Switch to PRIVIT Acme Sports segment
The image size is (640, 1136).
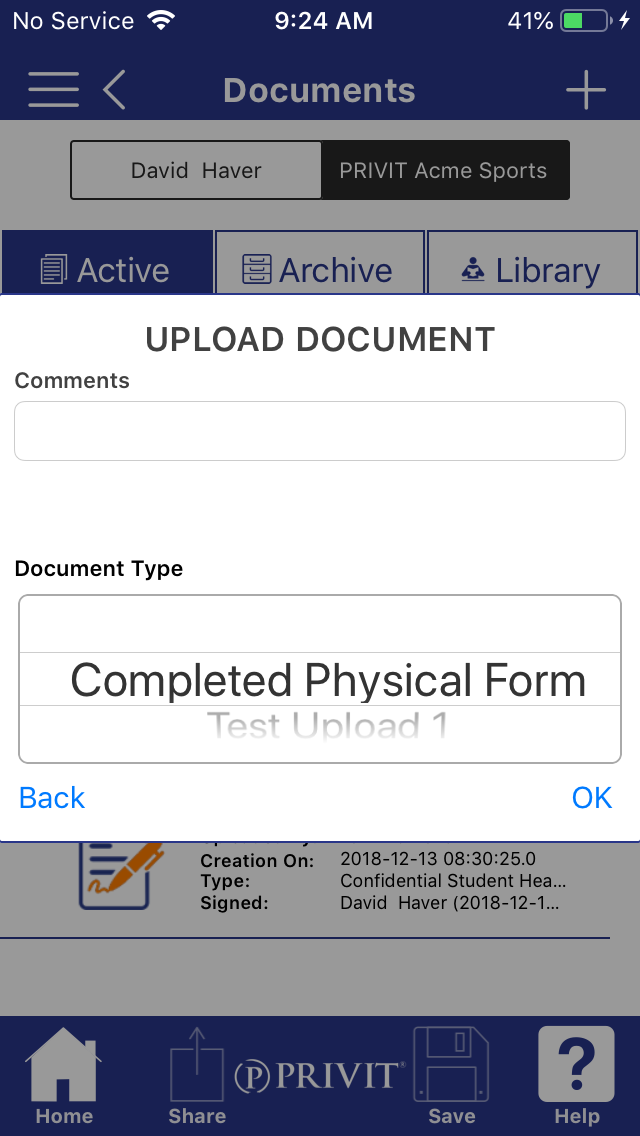click(445, 170)
